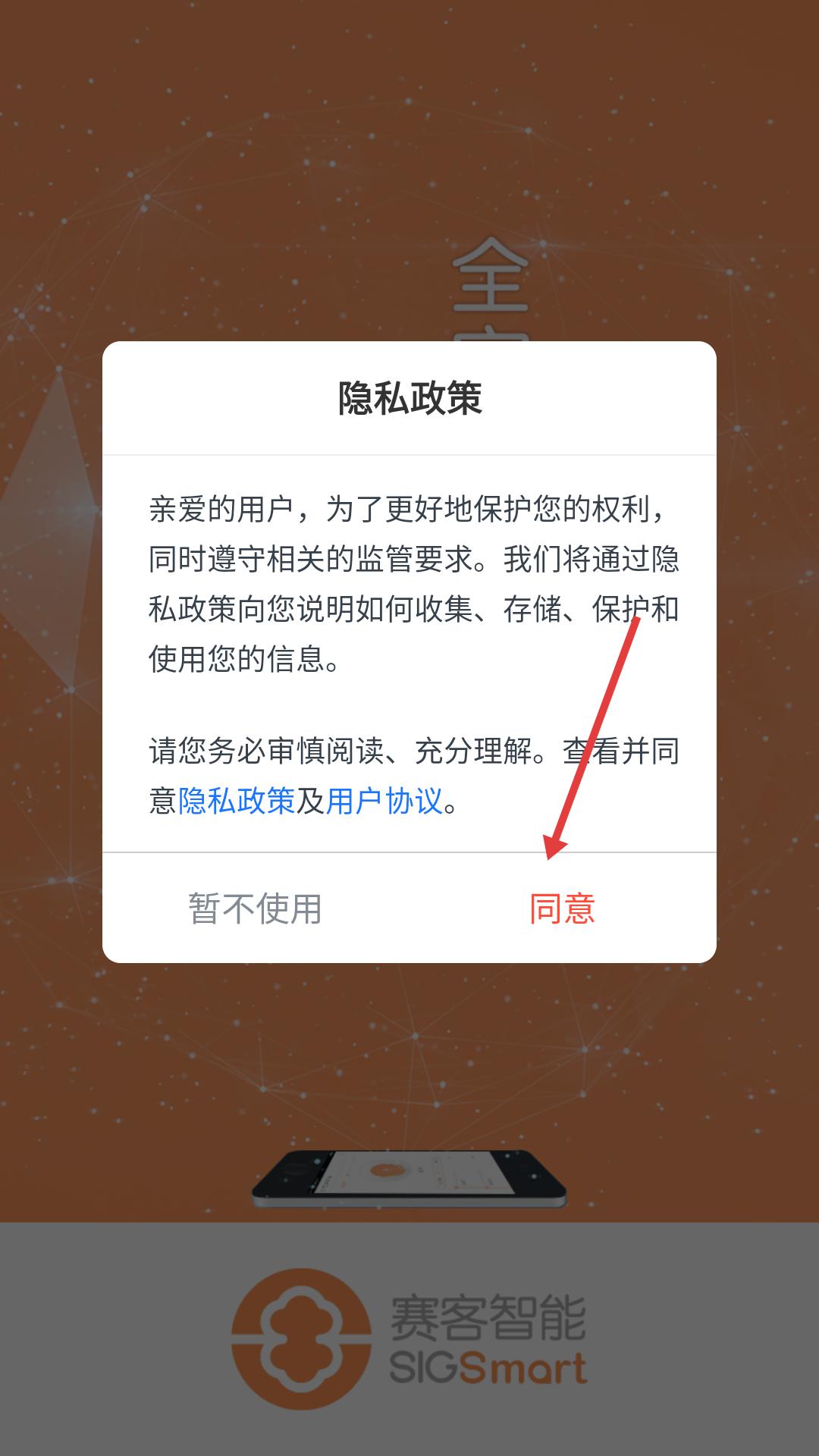
Task: Decline by choosing 暂不使用
Action: point(256,908)
